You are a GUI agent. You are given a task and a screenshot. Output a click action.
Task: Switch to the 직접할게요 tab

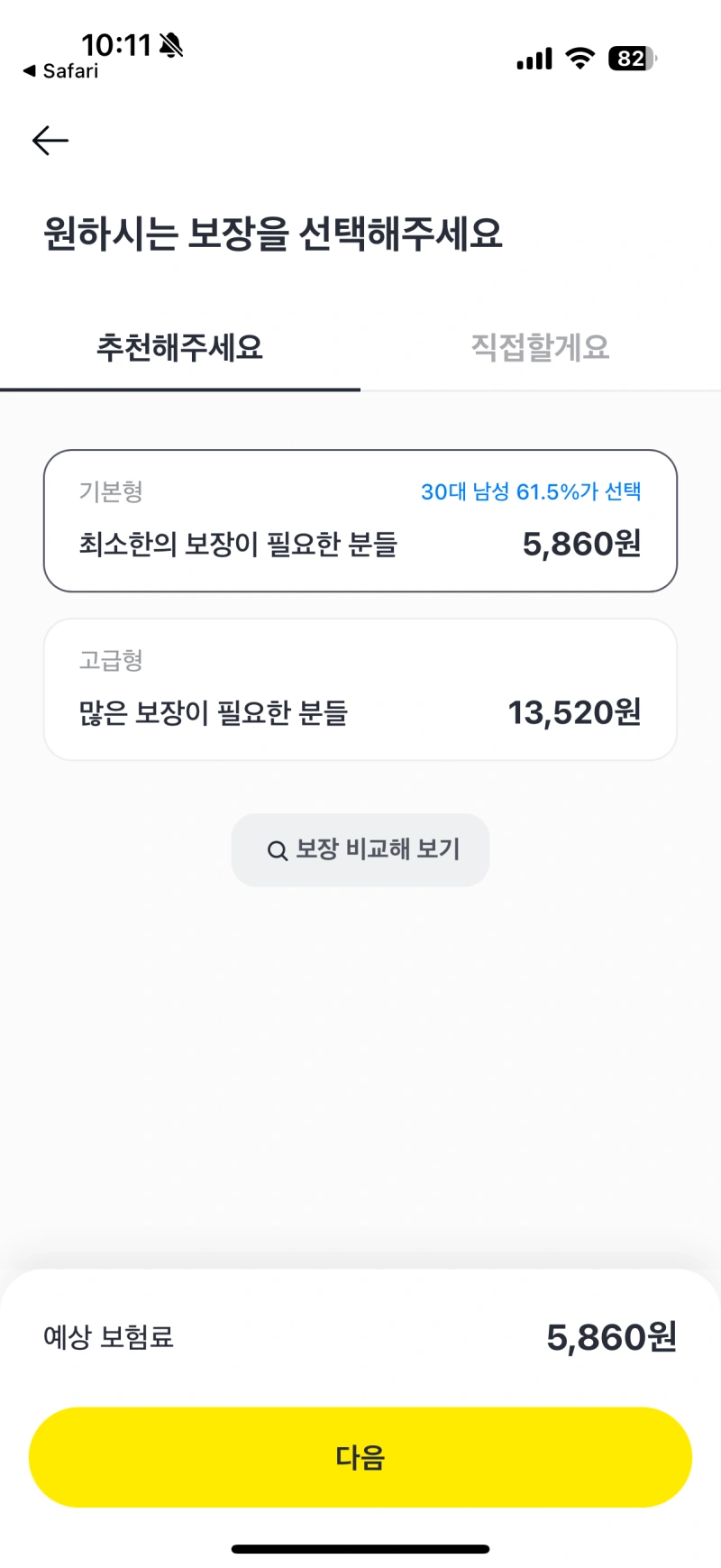539,348
